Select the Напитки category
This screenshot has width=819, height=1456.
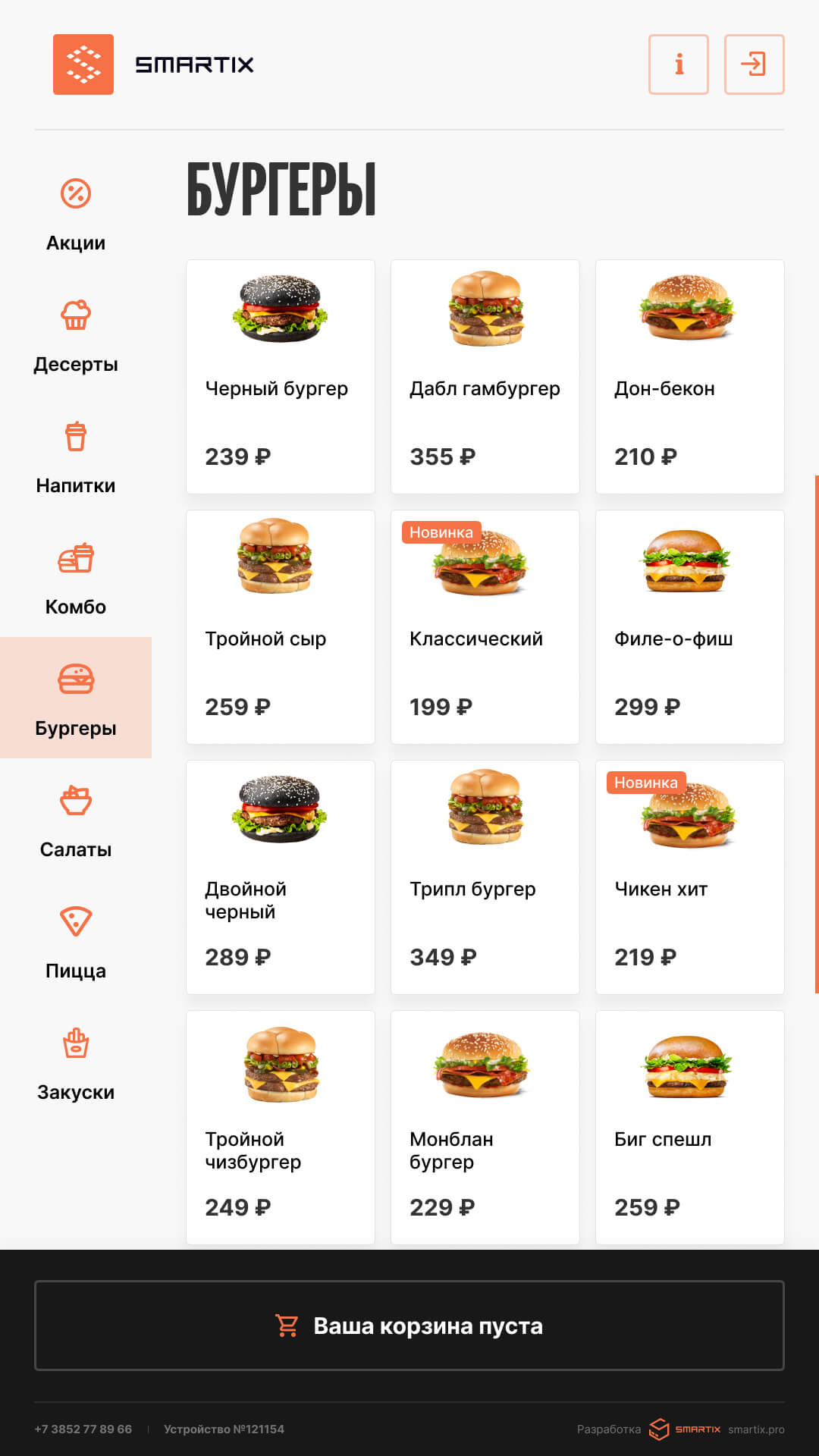pos(76,455)
